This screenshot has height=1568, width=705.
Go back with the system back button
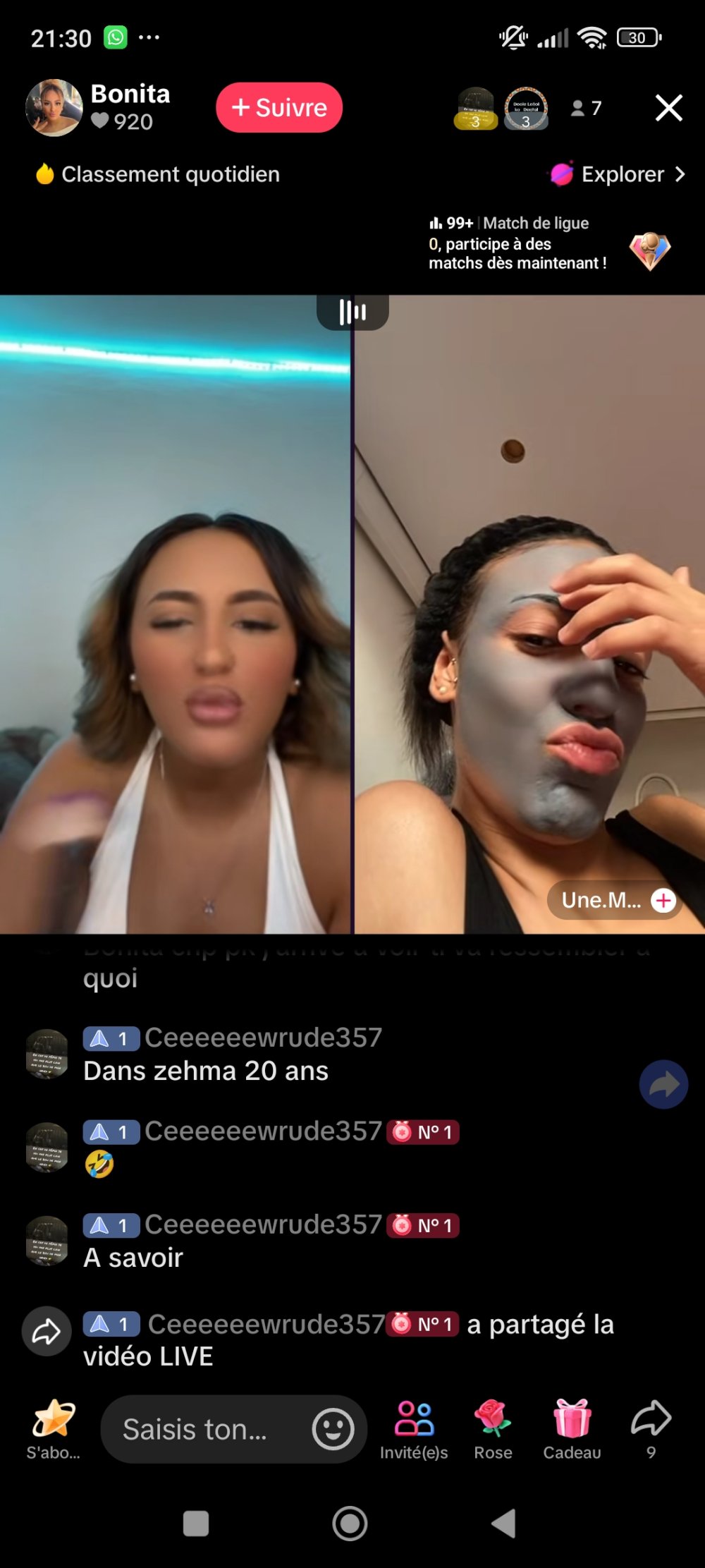[x=503, y=1524]
